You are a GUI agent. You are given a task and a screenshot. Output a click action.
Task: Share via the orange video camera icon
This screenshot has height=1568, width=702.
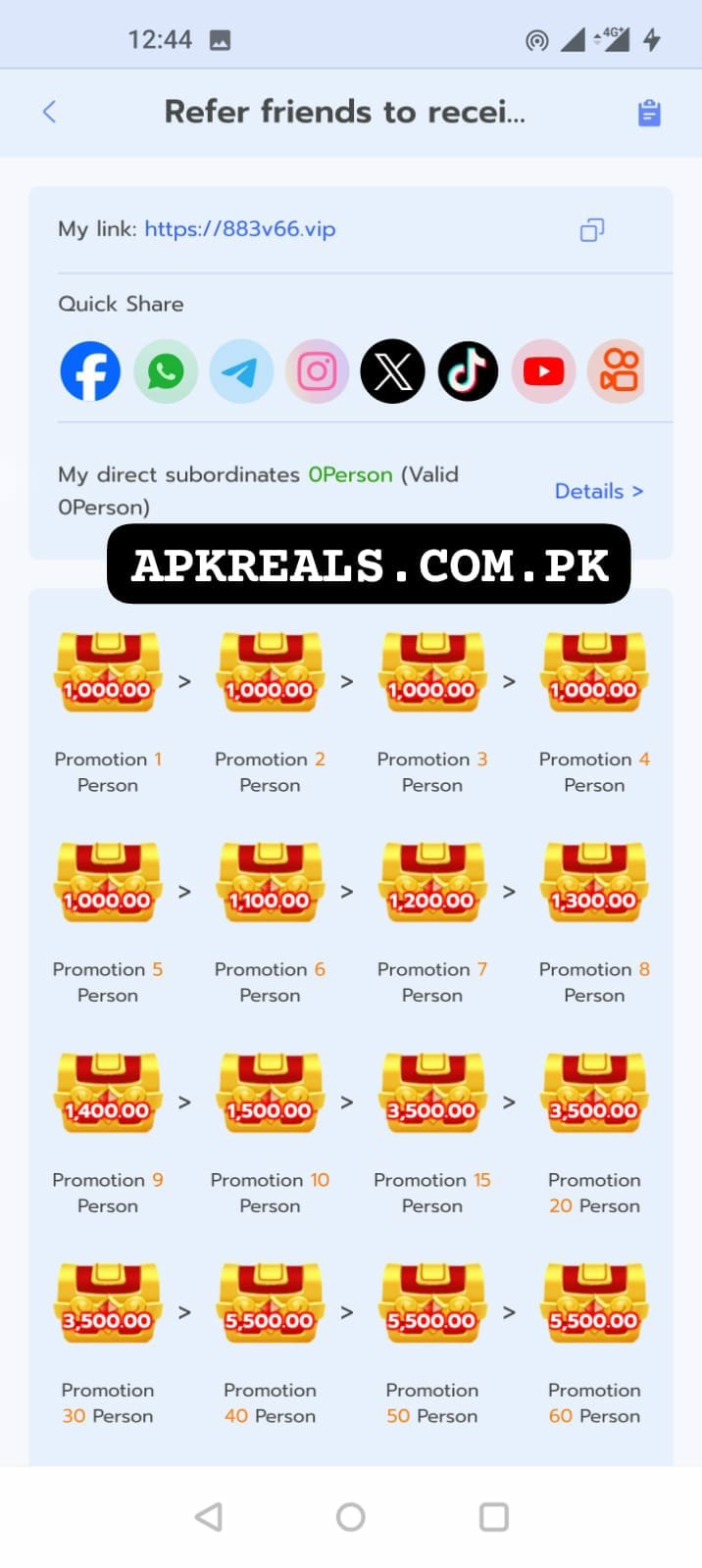[618, 371]
